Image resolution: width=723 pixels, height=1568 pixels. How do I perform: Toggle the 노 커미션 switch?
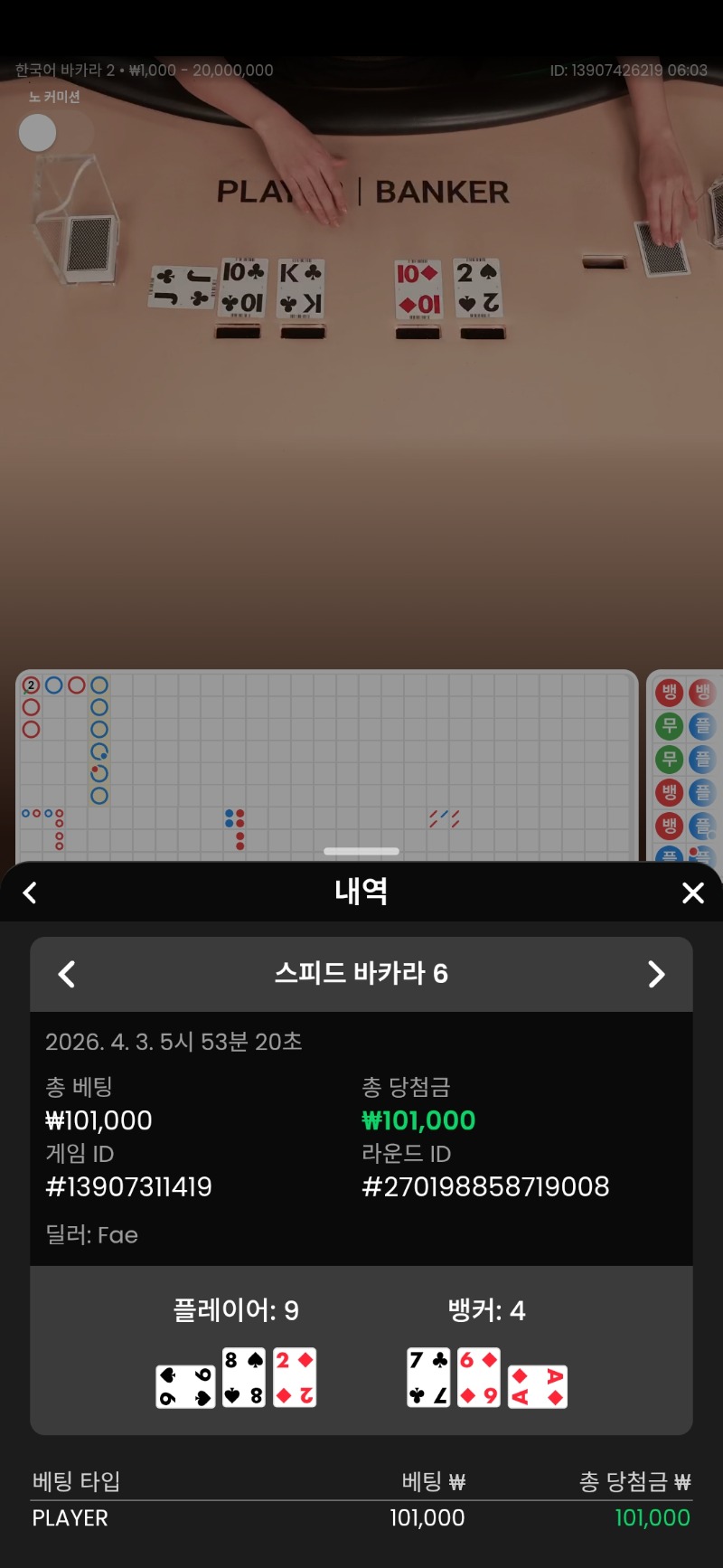click(54, 133)
